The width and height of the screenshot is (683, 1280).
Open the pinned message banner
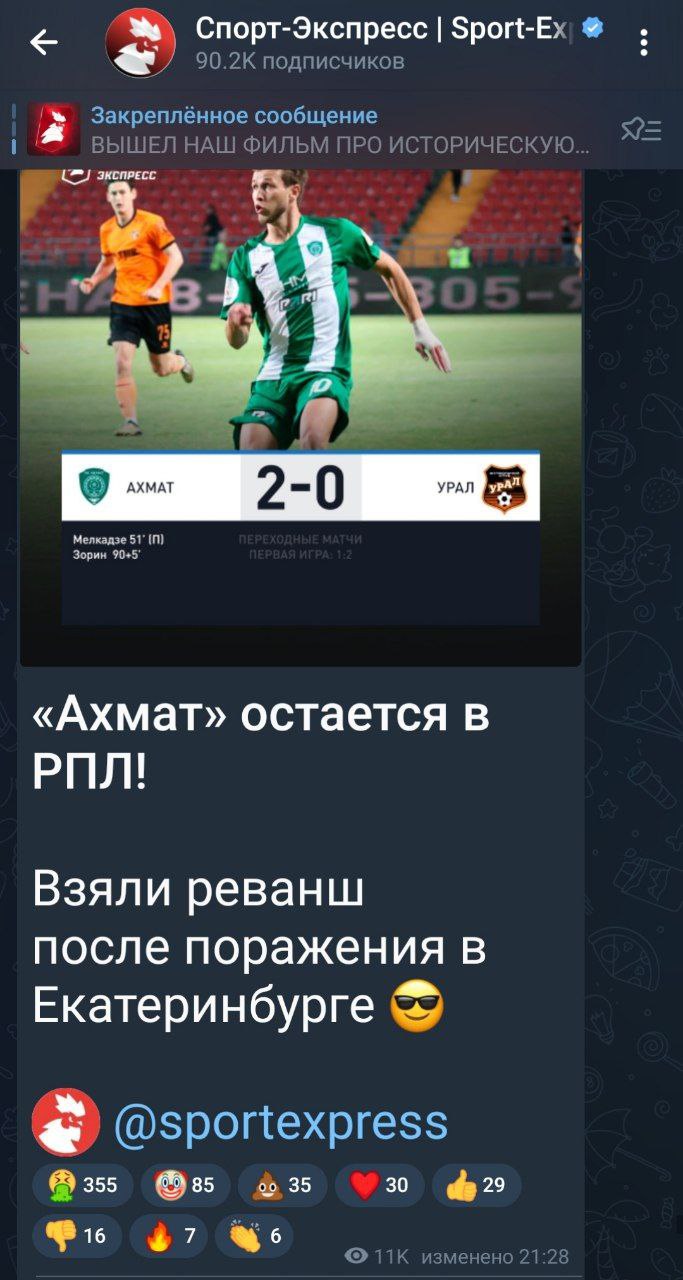click(x=320, y=130)
